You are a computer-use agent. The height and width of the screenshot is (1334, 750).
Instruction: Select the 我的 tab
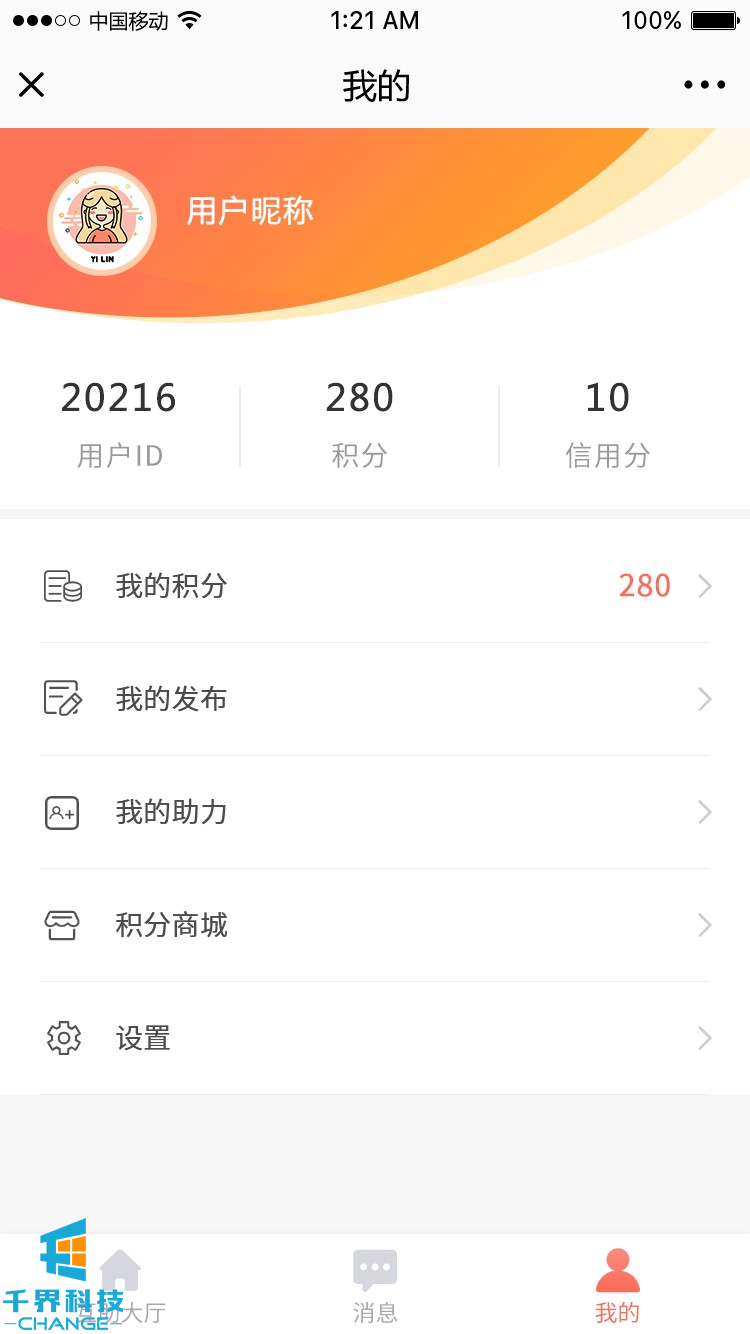(x=617, y=1287)
